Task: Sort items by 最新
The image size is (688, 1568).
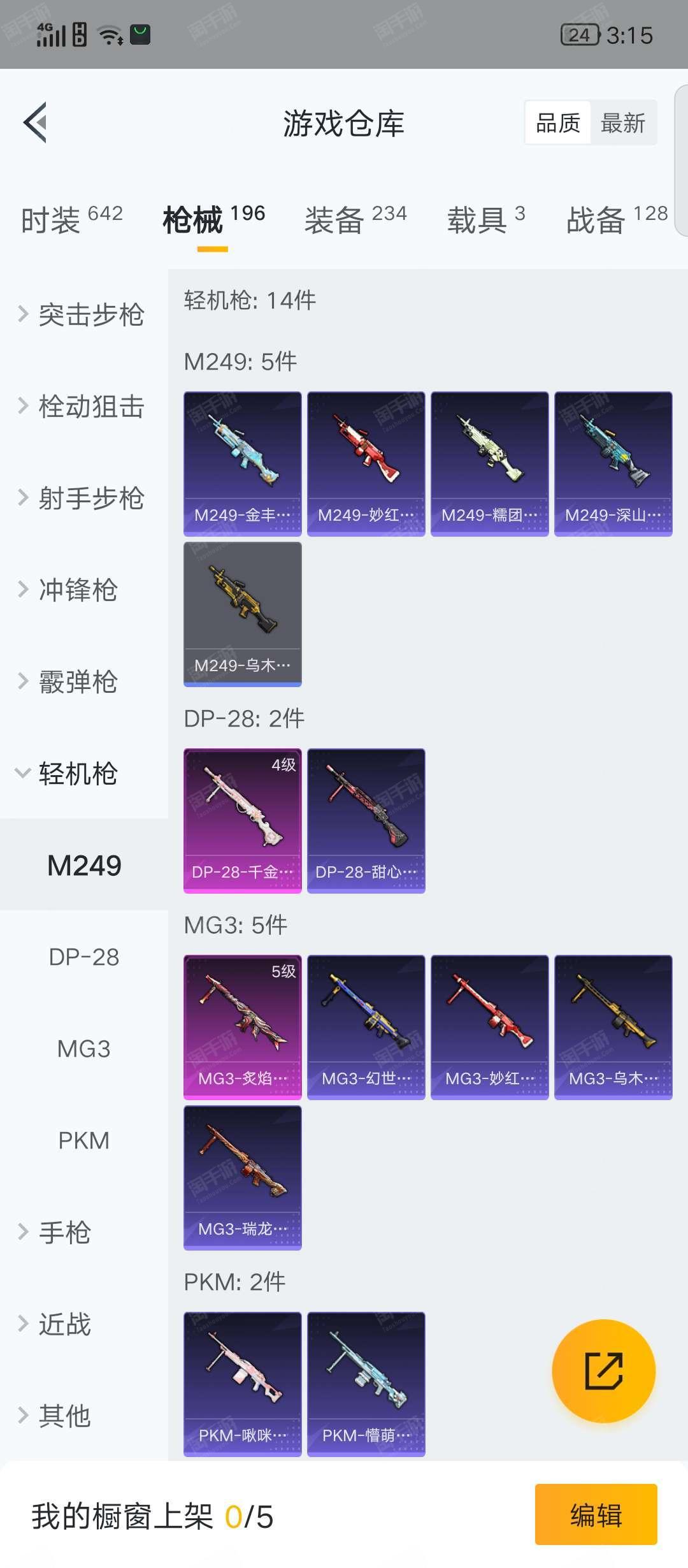Action: (623, 122)
